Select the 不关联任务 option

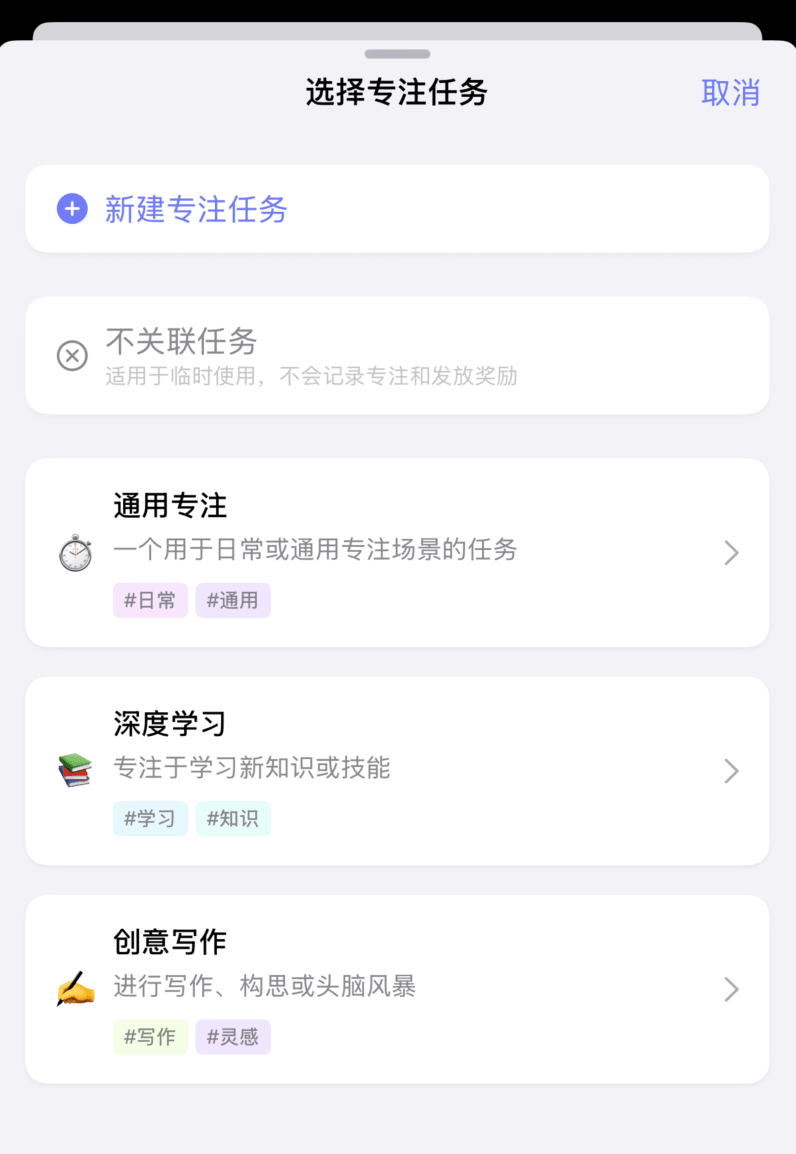[397, 355]
